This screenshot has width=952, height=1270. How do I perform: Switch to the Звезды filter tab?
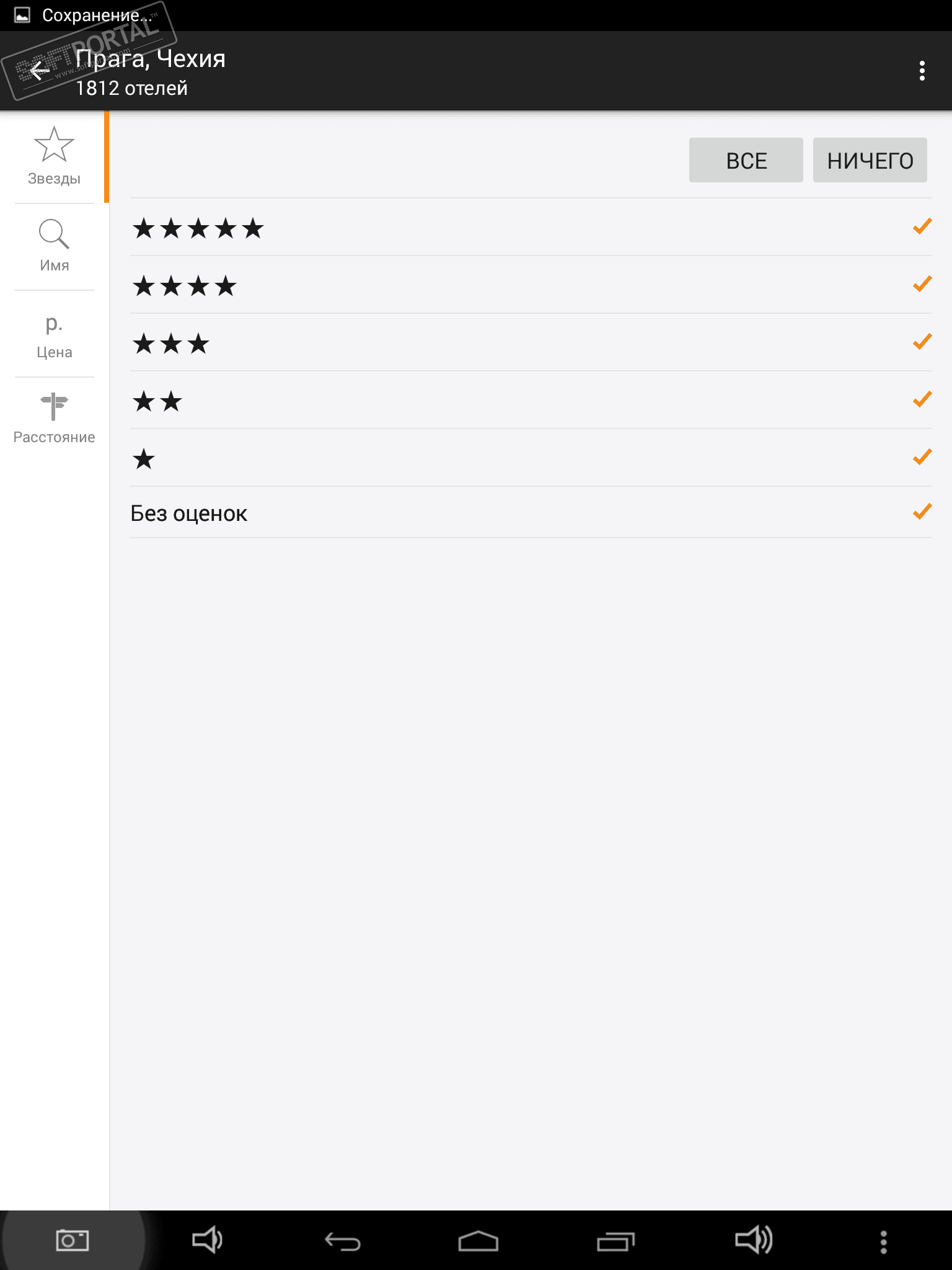55,157
